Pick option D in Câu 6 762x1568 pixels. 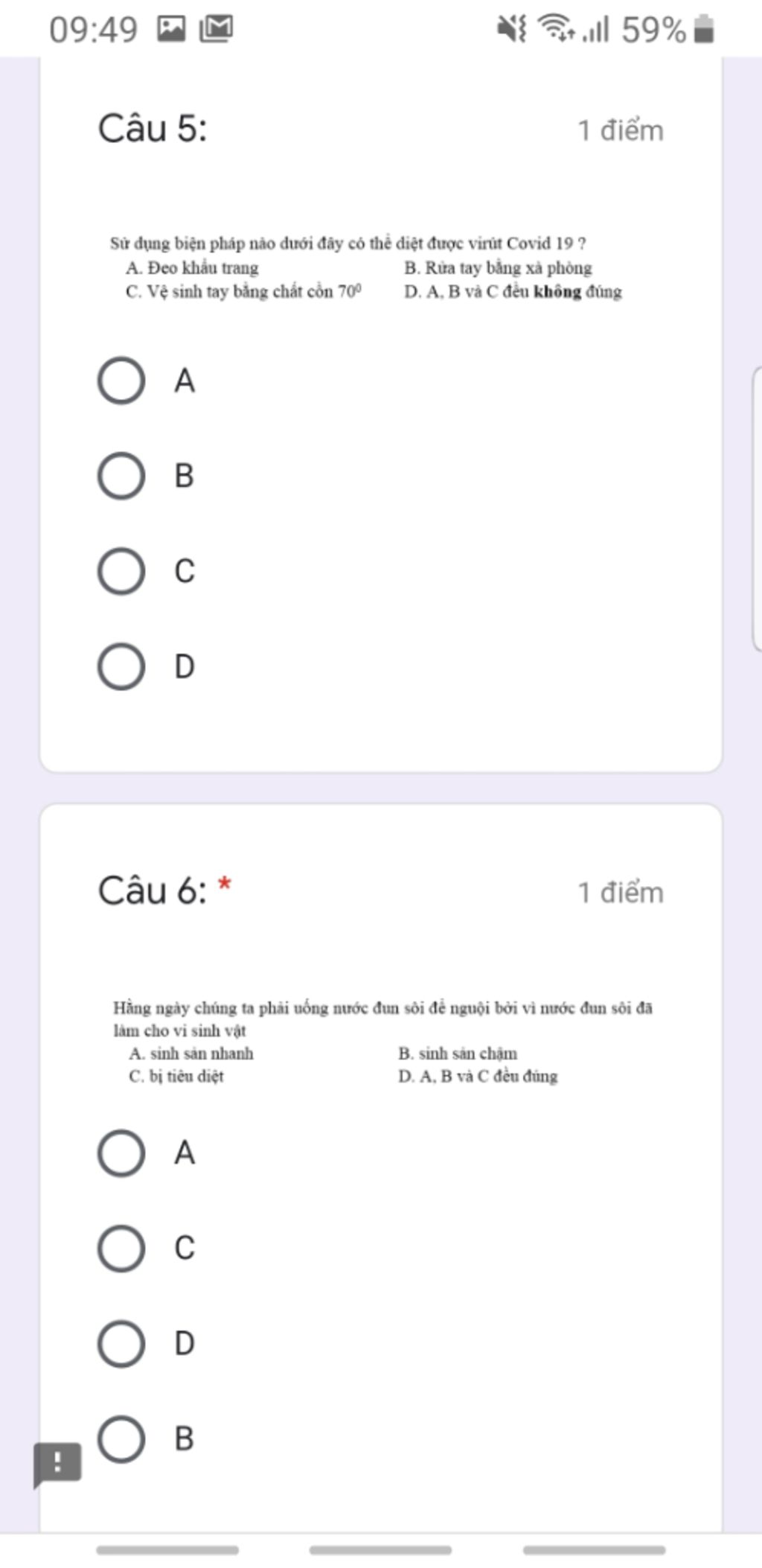[121, 1343]
